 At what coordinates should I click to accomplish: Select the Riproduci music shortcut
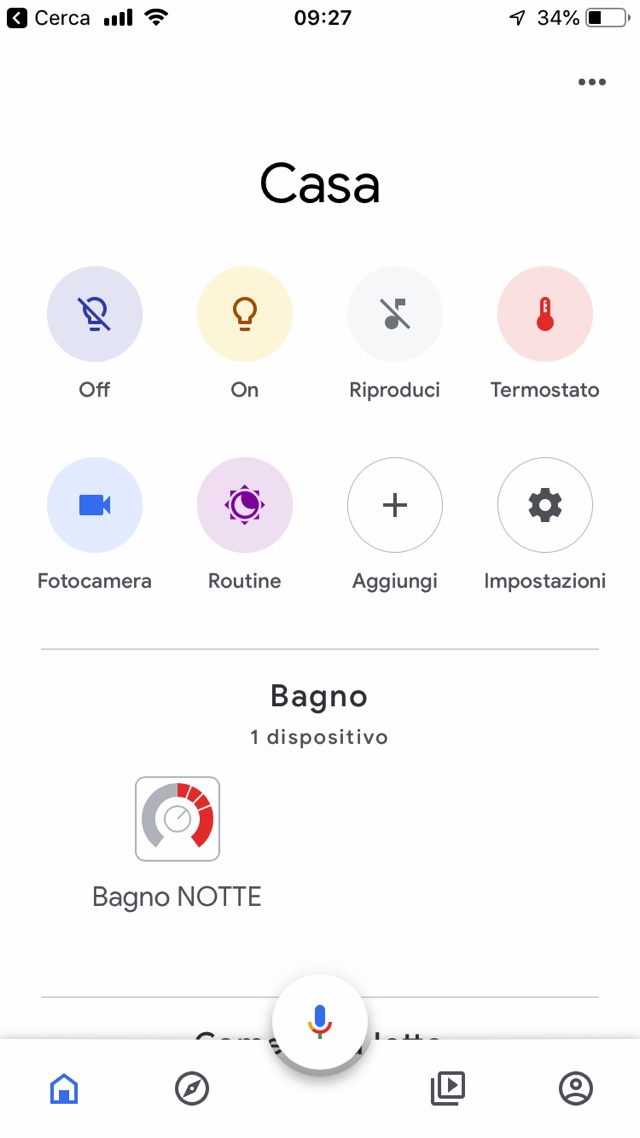pyautogui.click(x=395, y=314)
